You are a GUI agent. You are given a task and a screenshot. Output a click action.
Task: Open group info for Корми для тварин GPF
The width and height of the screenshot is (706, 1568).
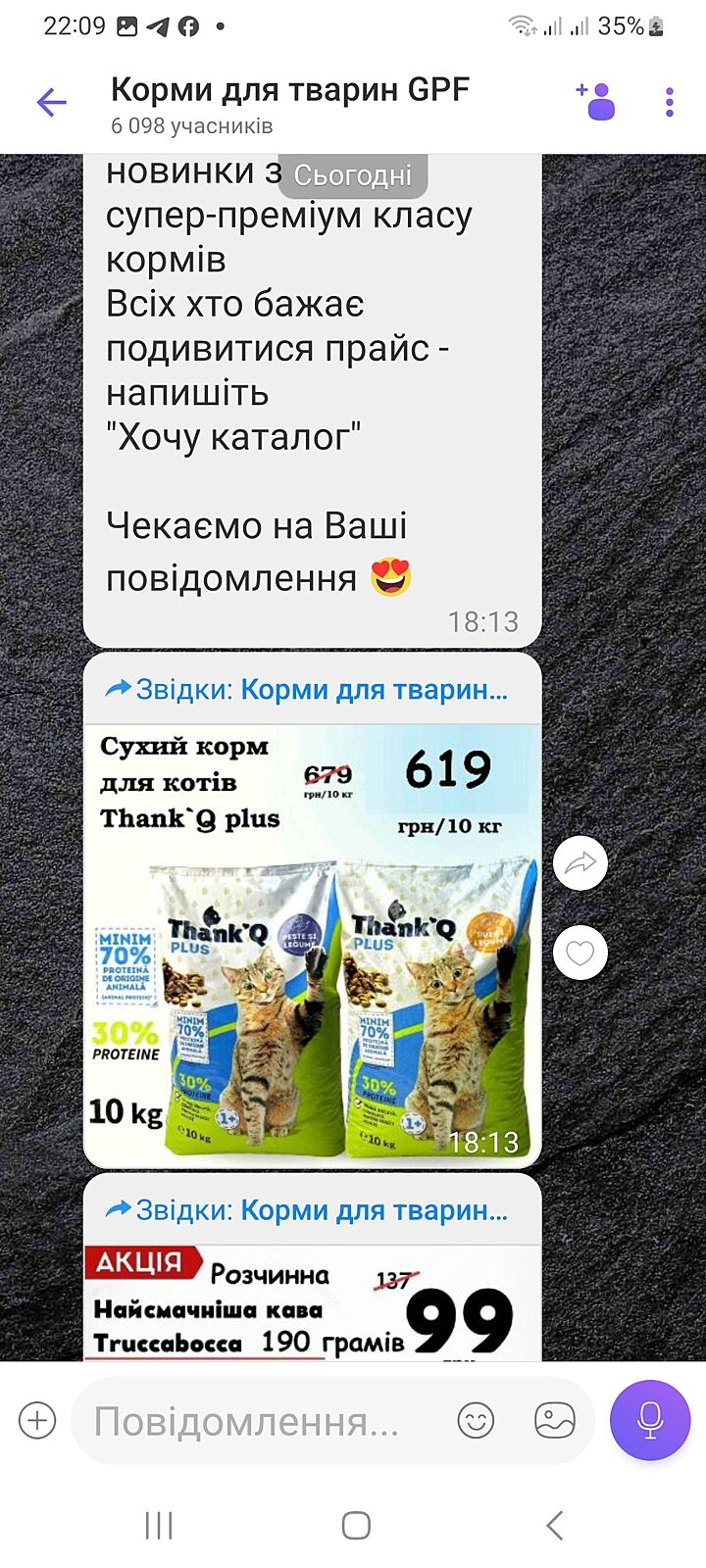point(289,102)
